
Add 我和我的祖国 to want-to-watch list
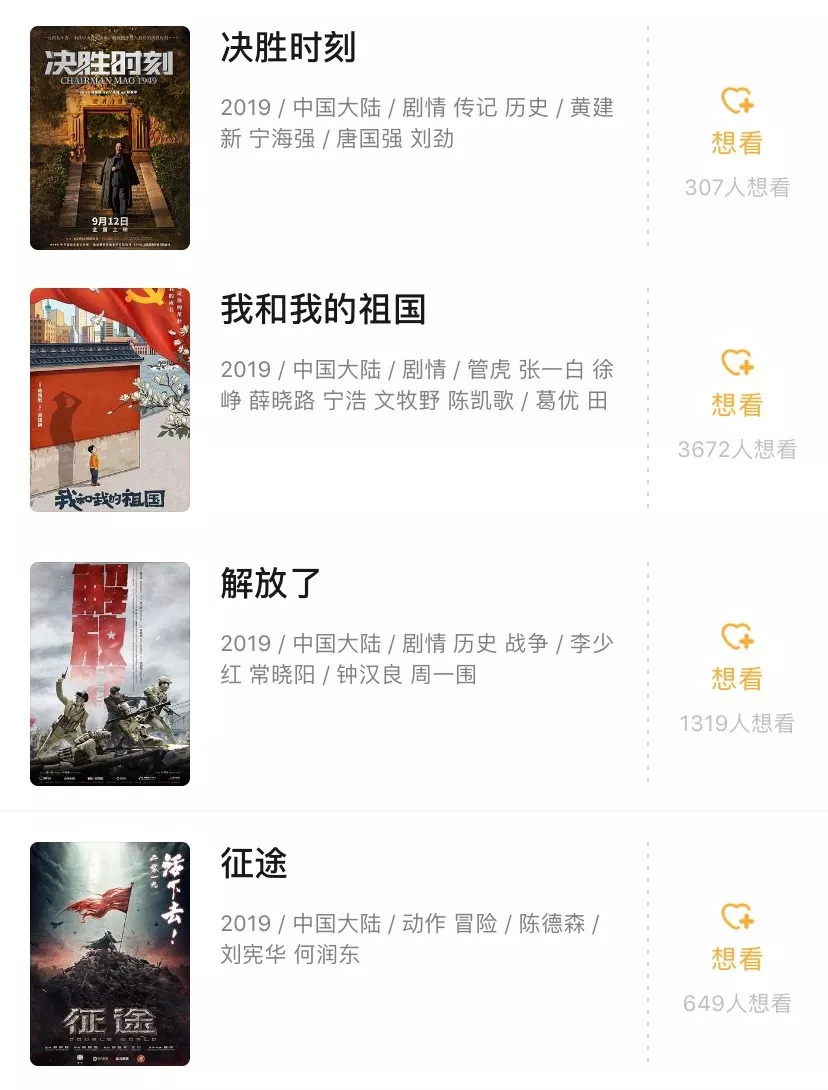737,383
